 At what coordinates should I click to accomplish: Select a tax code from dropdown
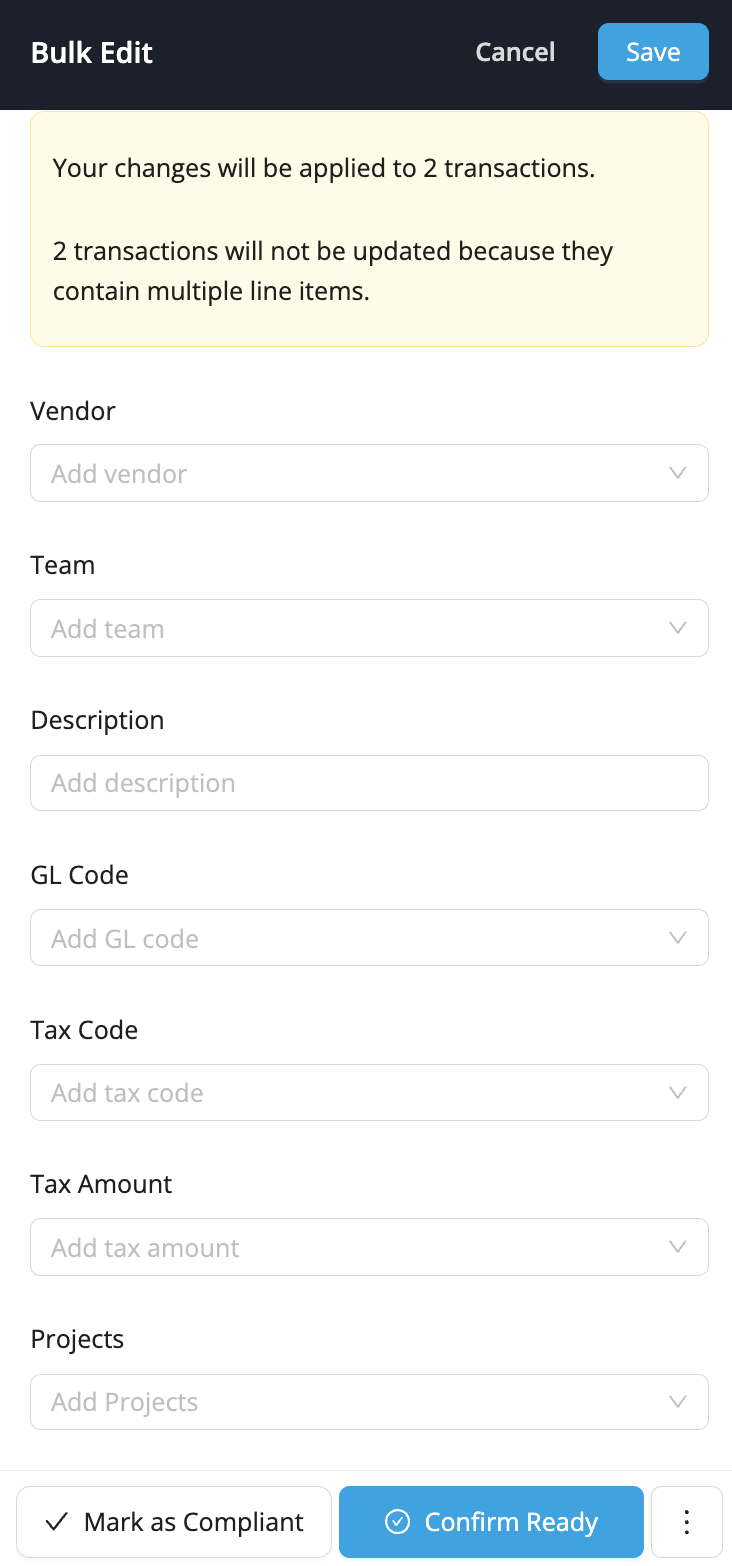point(369,1092)
